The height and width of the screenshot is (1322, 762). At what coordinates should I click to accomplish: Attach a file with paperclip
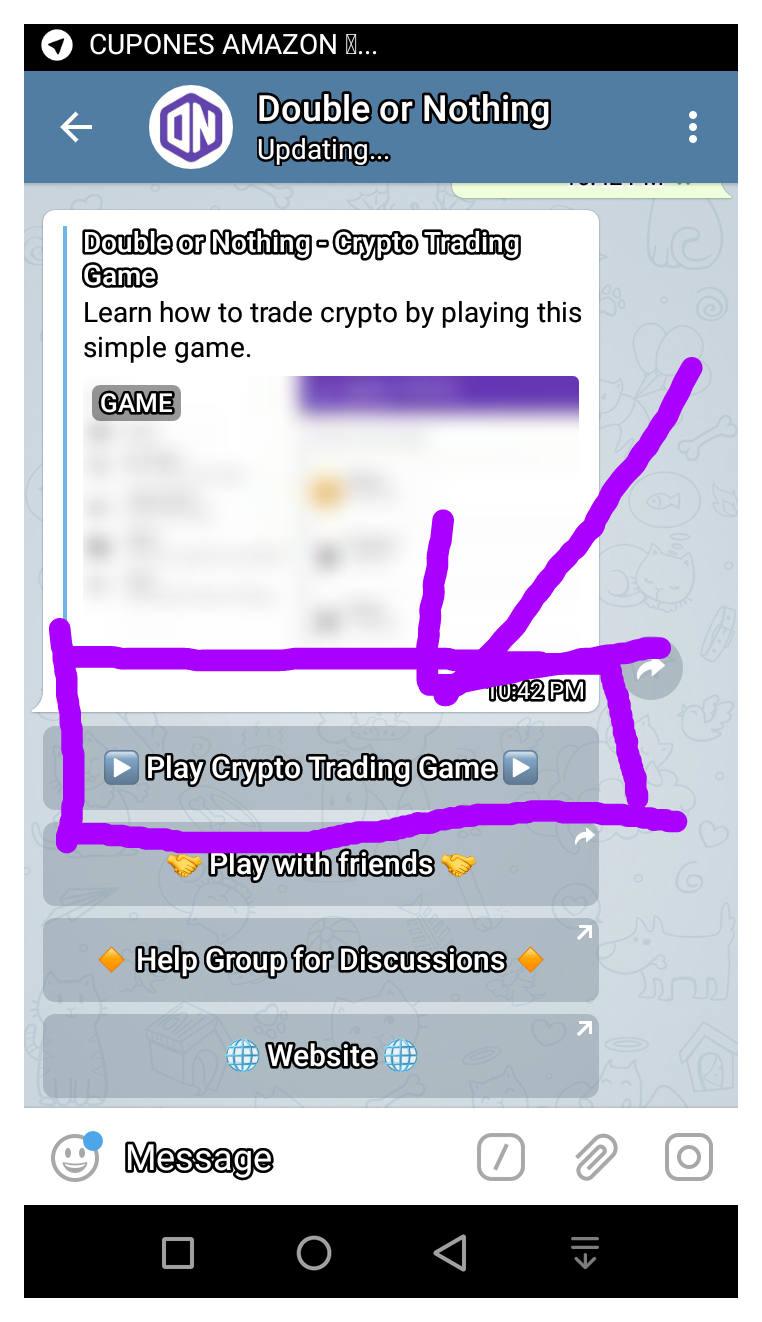pos(595,1158)
